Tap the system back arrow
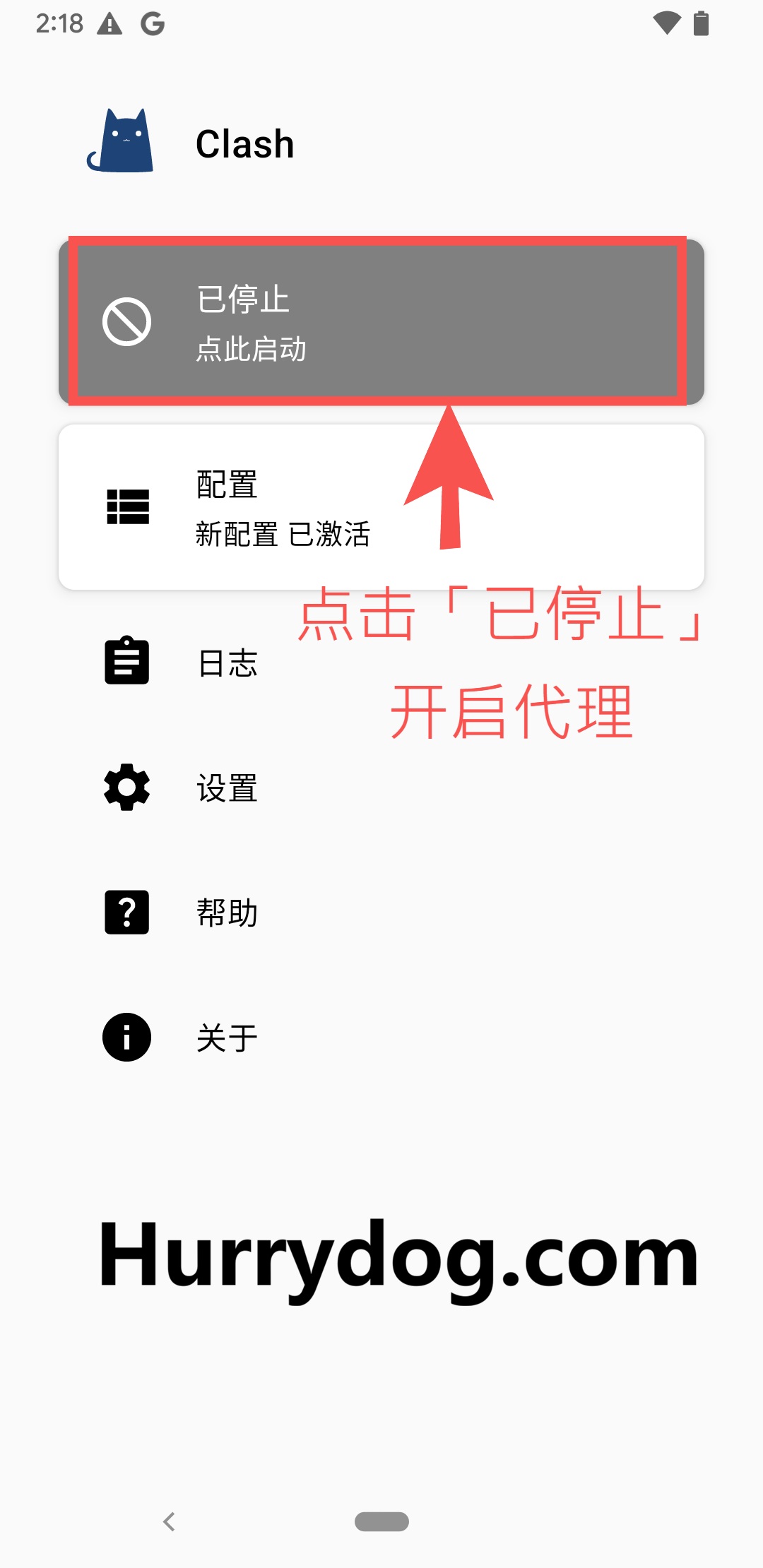 [169, 1521]
